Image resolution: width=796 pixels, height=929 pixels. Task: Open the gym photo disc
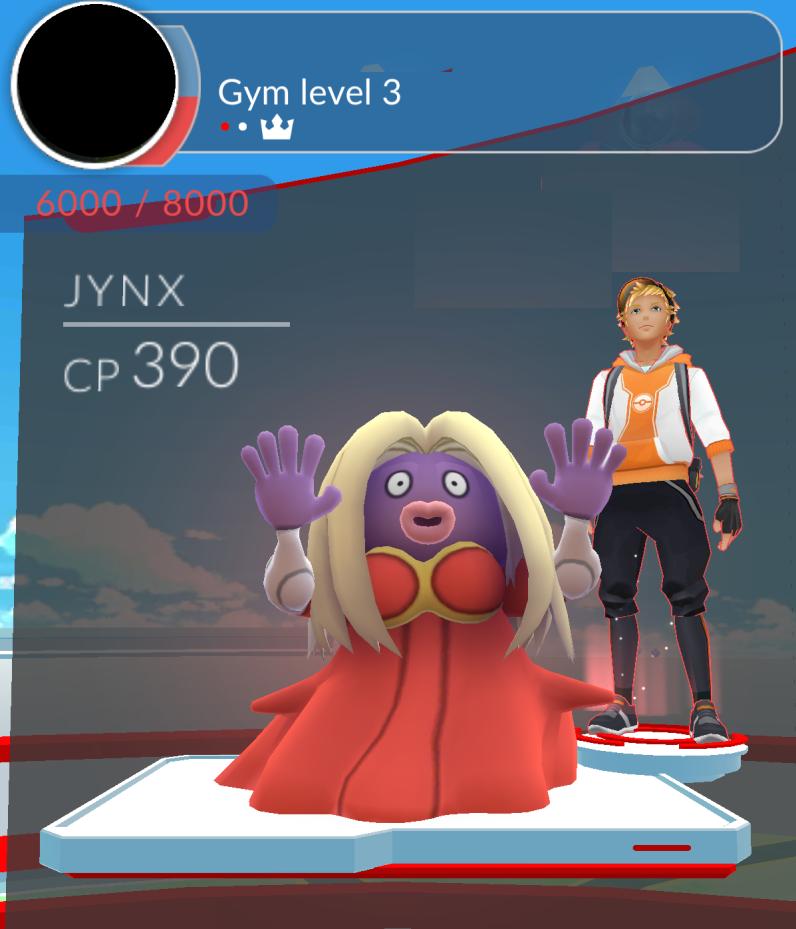tap(94, 83)
